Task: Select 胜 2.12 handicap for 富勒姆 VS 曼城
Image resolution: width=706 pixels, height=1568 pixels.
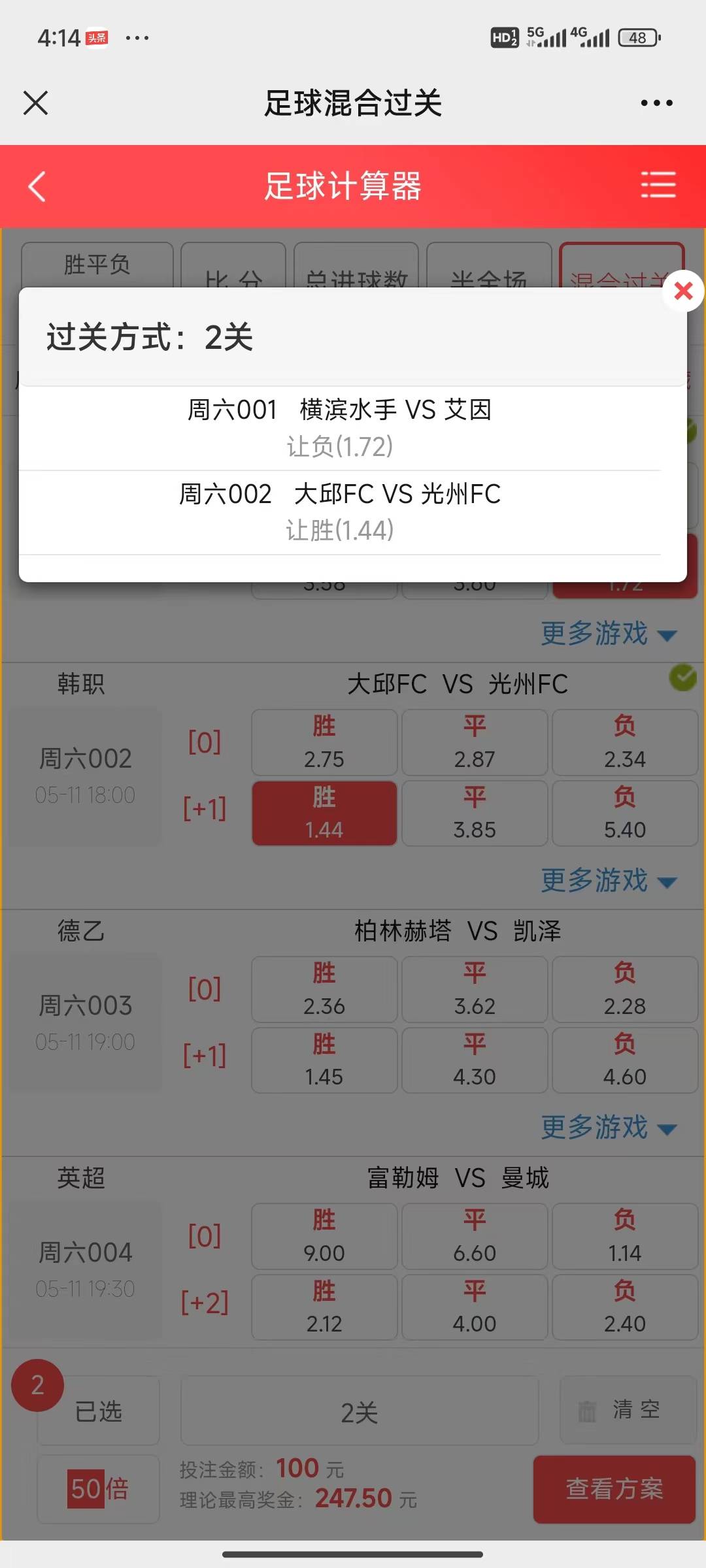Action: (324, 1307)
